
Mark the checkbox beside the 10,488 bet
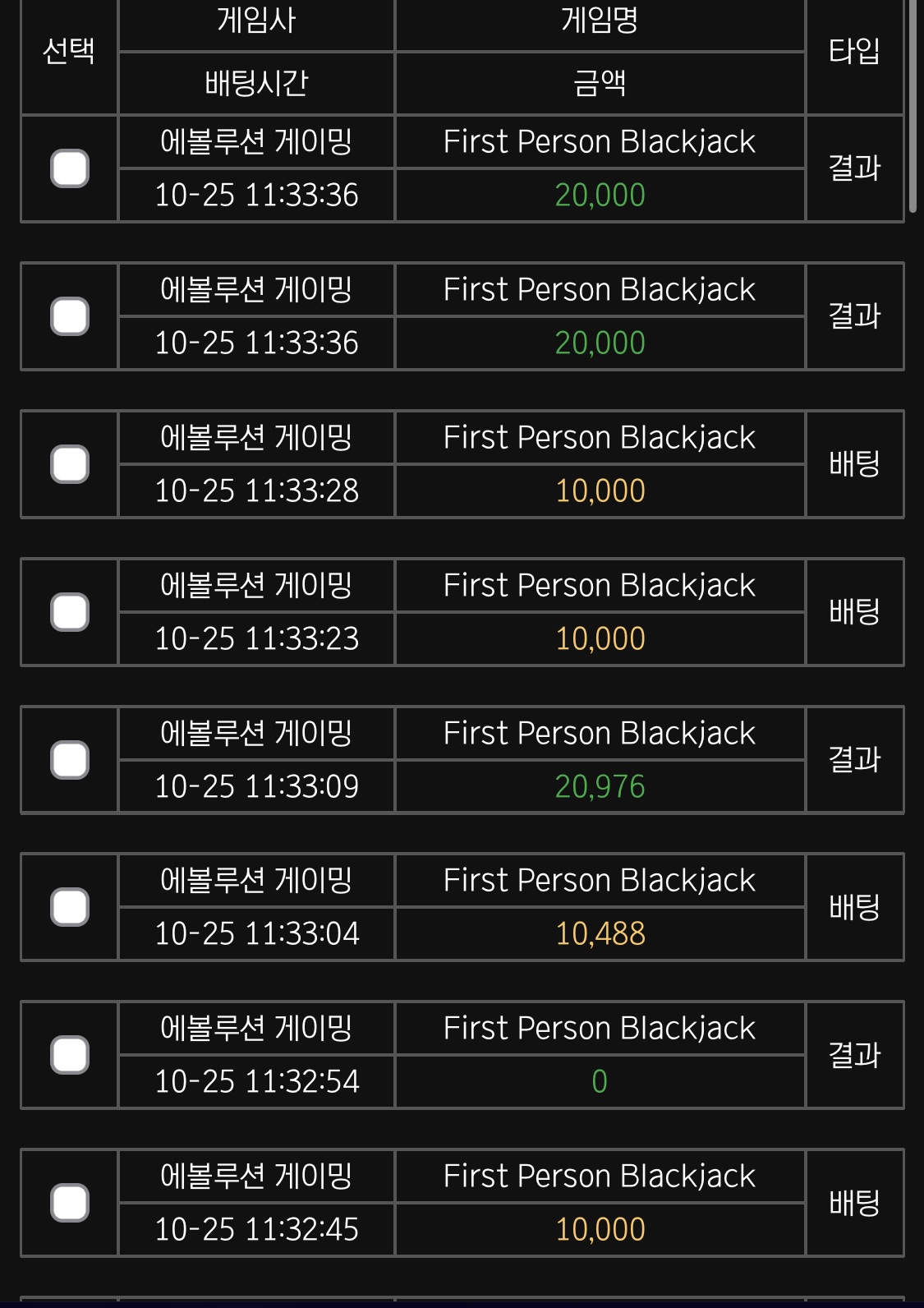[x=70, y=907]
